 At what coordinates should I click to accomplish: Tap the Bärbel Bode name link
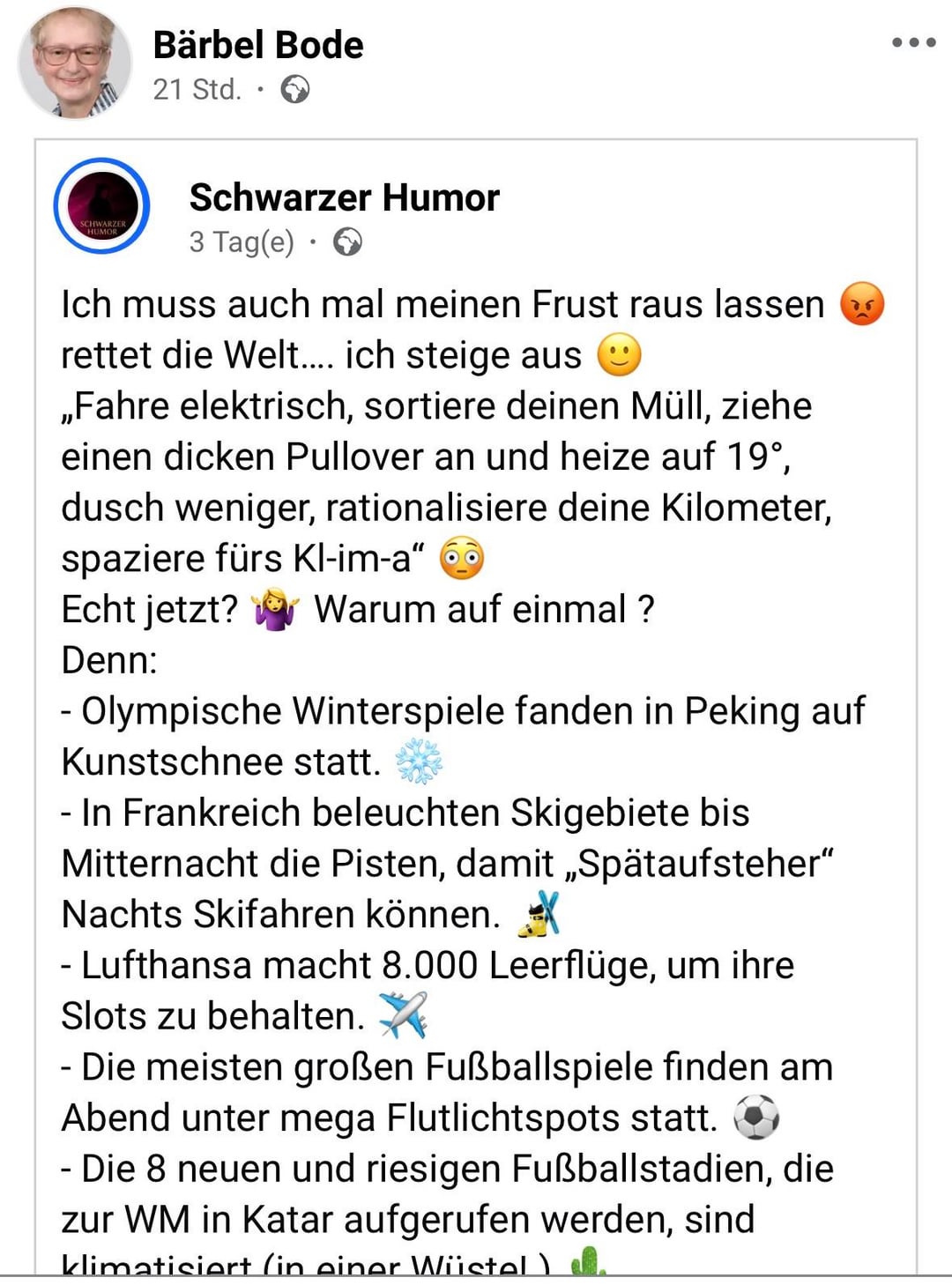click(x=257, y=44)
